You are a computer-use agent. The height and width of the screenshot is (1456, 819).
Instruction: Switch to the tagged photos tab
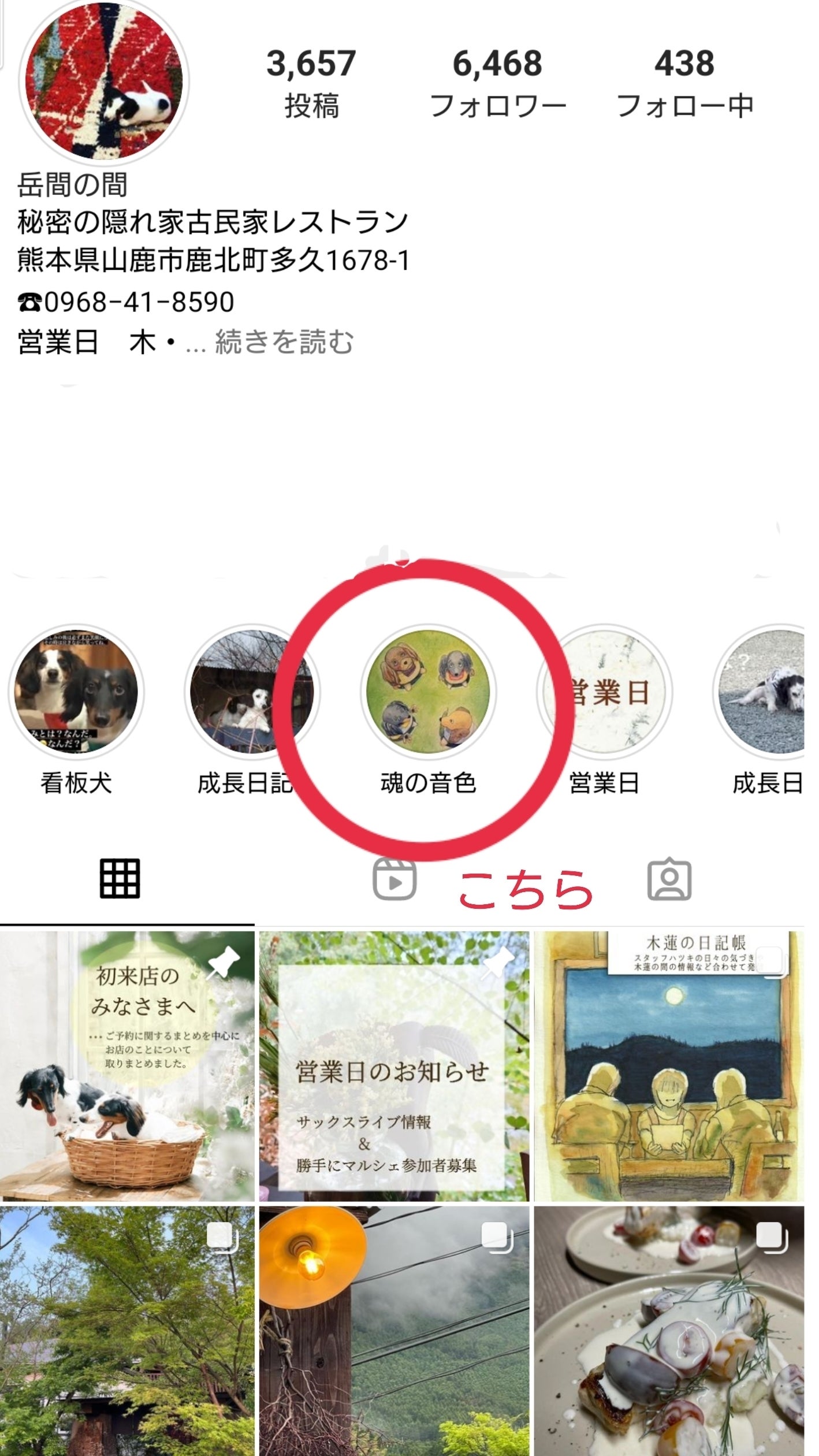pos(669,879)
